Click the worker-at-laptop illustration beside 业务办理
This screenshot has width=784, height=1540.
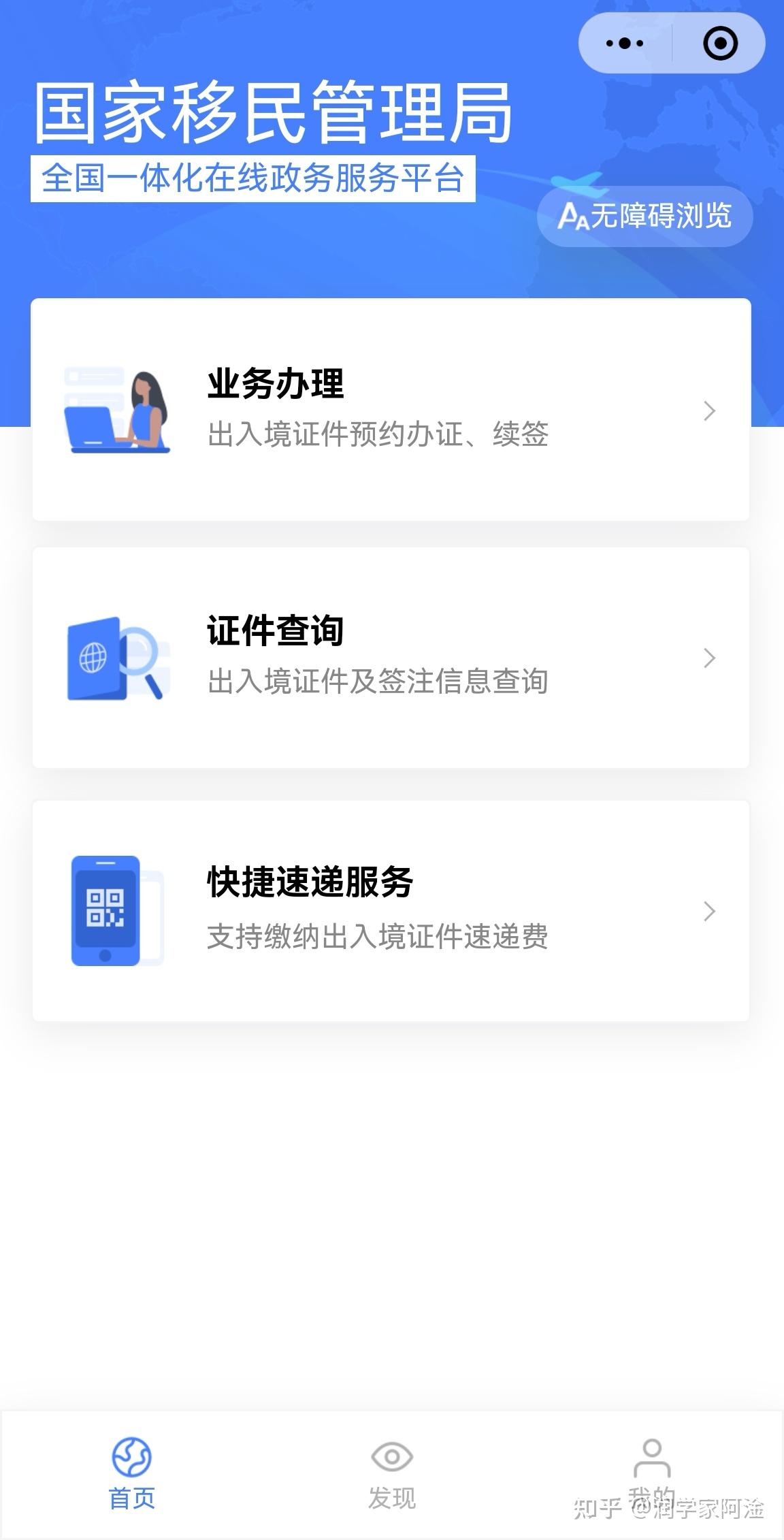(117, 410)
